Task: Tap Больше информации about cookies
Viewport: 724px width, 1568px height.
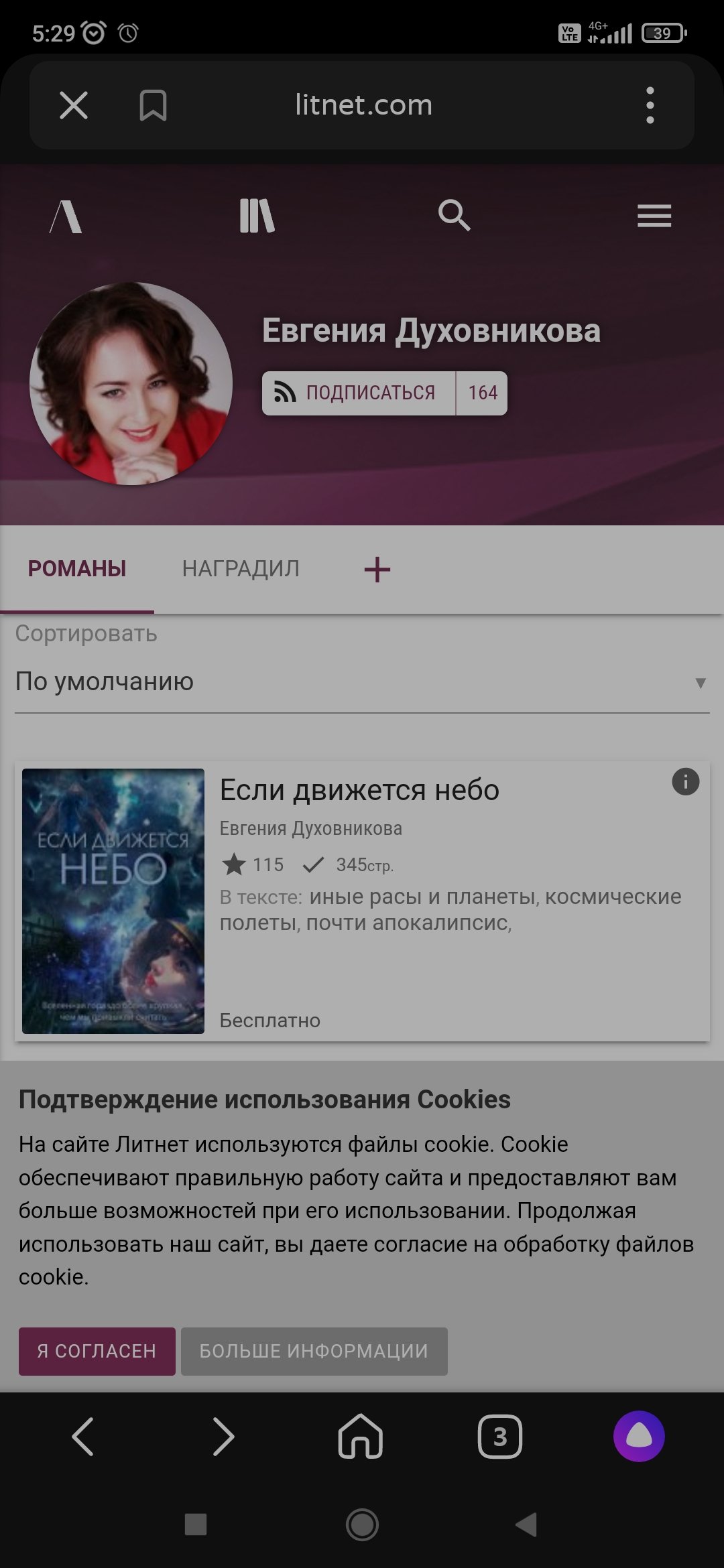Action: pyautogui.click(x=314, y=1351)
